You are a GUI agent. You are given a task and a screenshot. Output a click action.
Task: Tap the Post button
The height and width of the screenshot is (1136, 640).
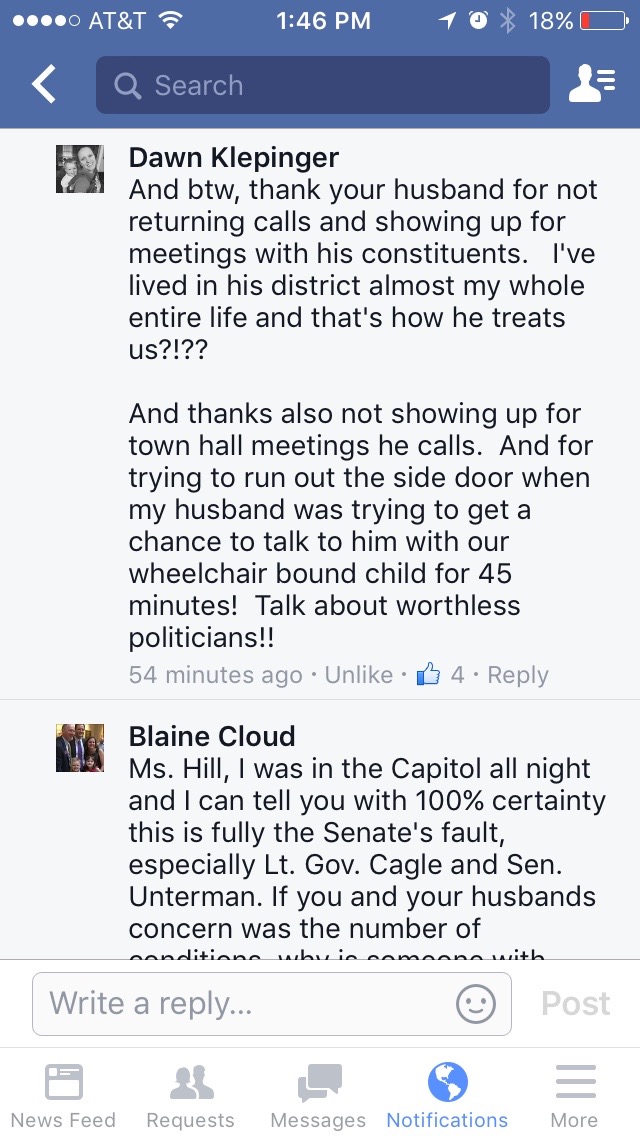coord(576,1004)
